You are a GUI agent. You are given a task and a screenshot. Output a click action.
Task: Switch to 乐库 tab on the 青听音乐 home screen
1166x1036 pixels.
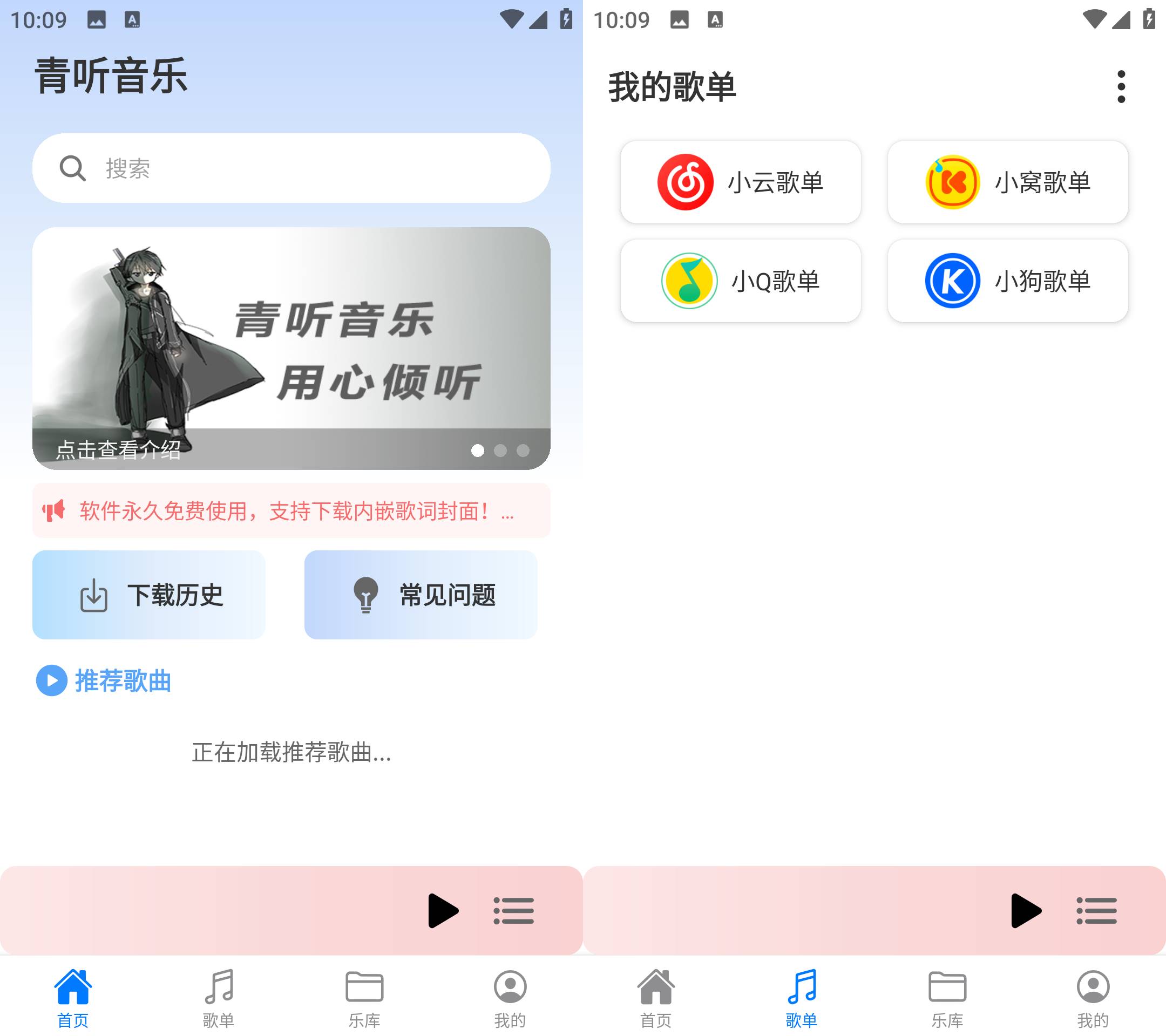(364, 998)
